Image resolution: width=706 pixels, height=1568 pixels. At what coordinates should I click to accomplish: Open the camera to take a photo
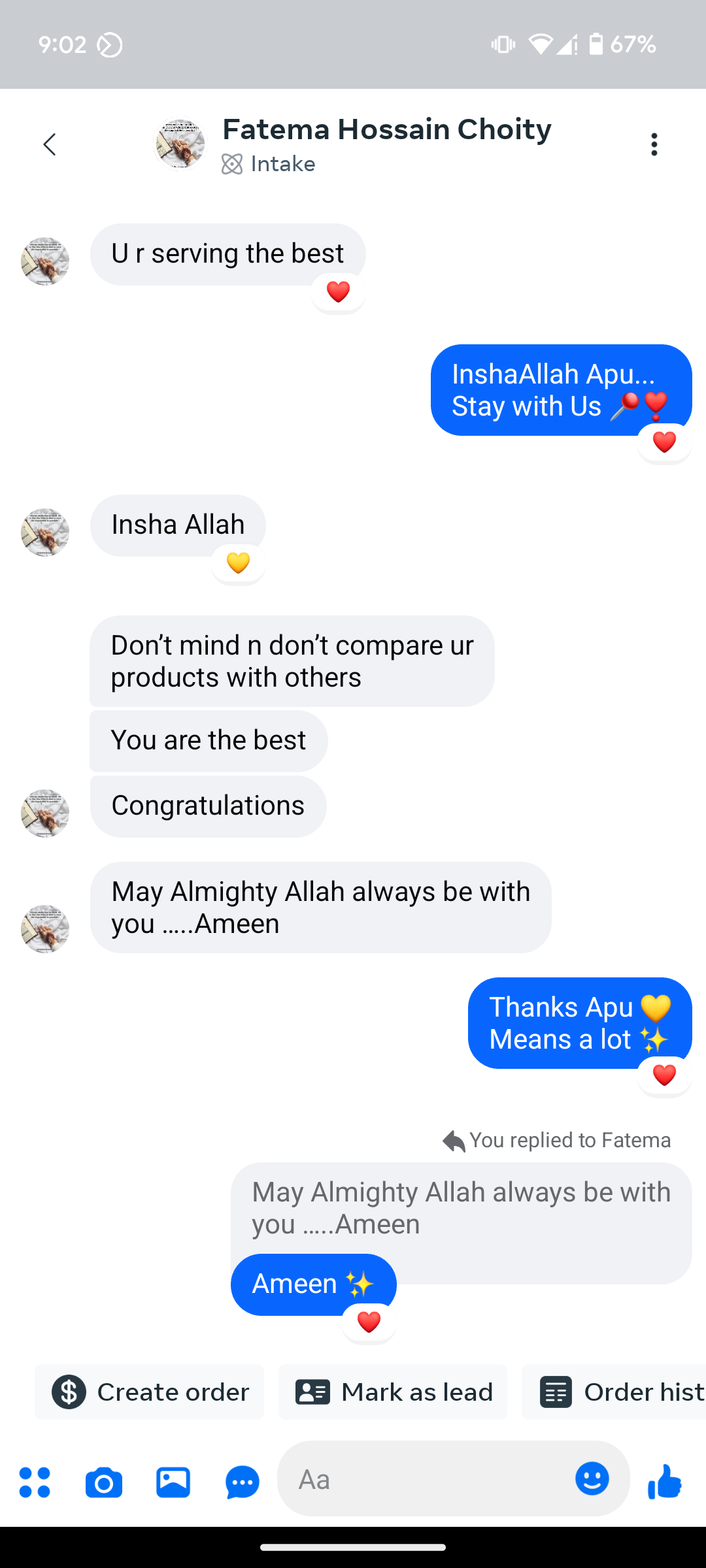point(104,1482)
